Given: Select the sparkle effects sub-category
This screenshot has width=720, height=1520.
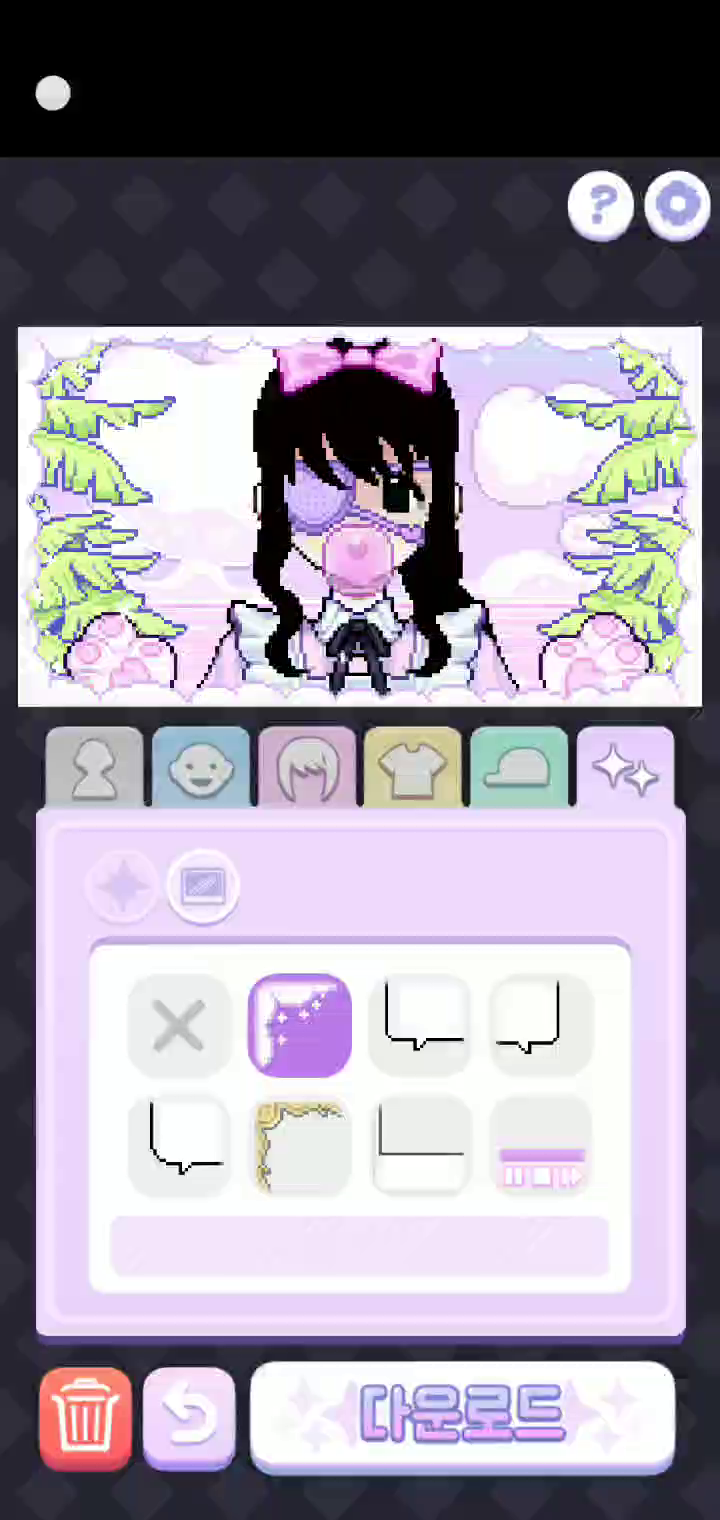Looking at the screenshot, I should [x=123, y=887].
